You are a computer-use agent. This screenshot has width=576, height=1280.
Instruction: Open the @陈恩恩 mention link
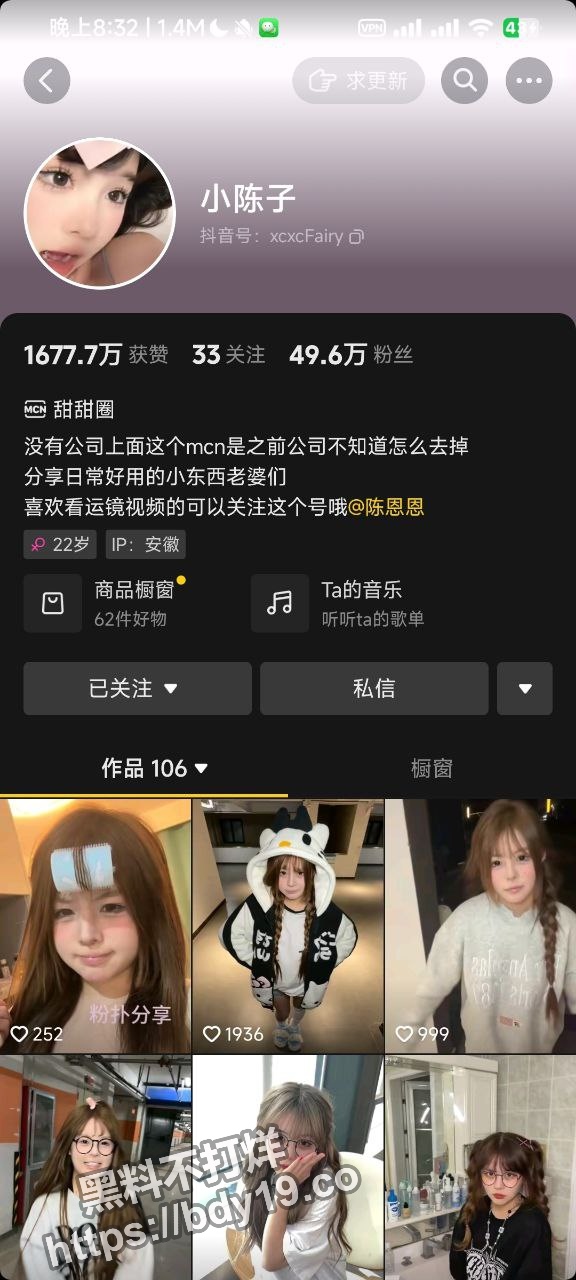tap(386, 507)
